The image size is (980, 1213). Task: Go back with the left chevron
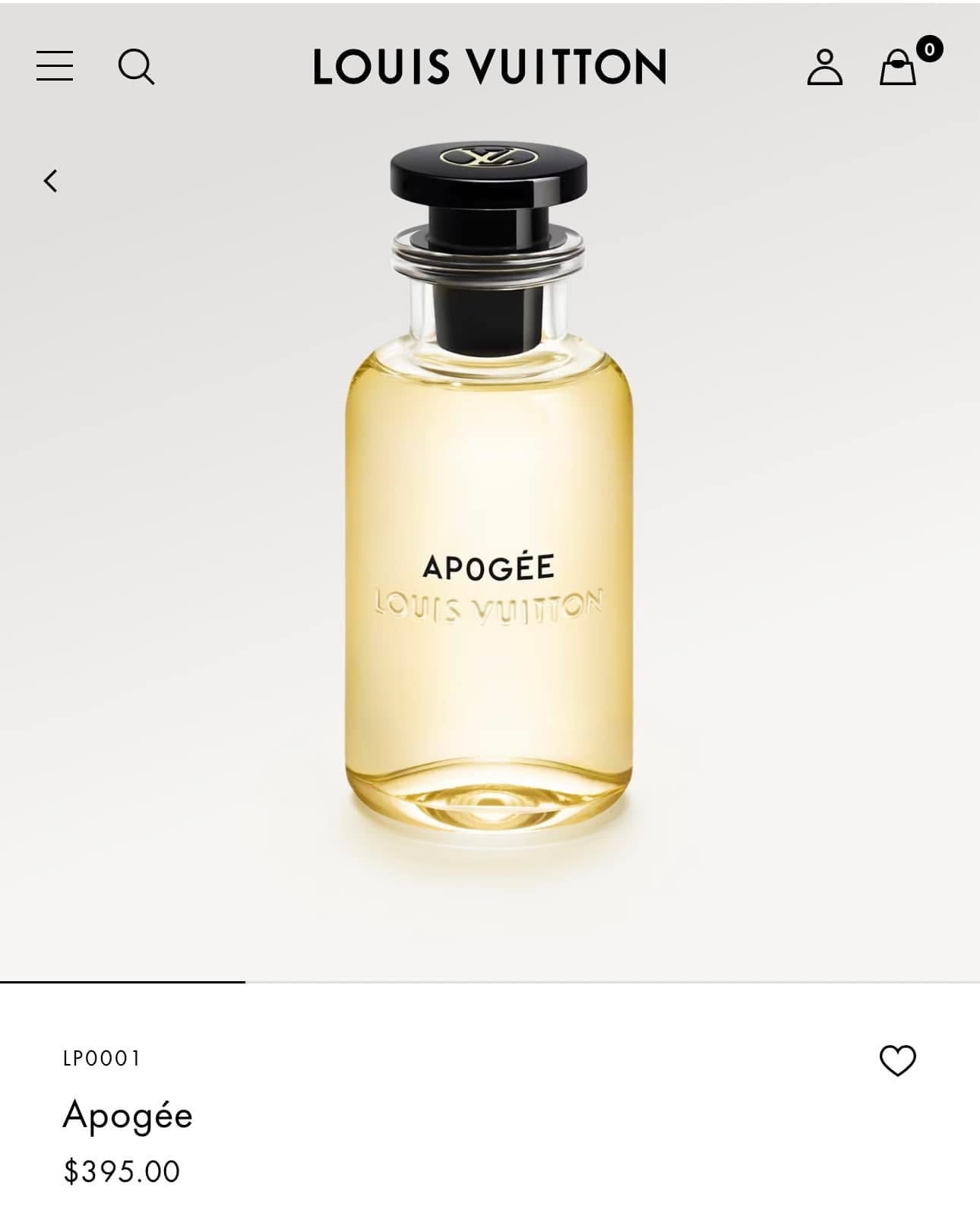51,181
